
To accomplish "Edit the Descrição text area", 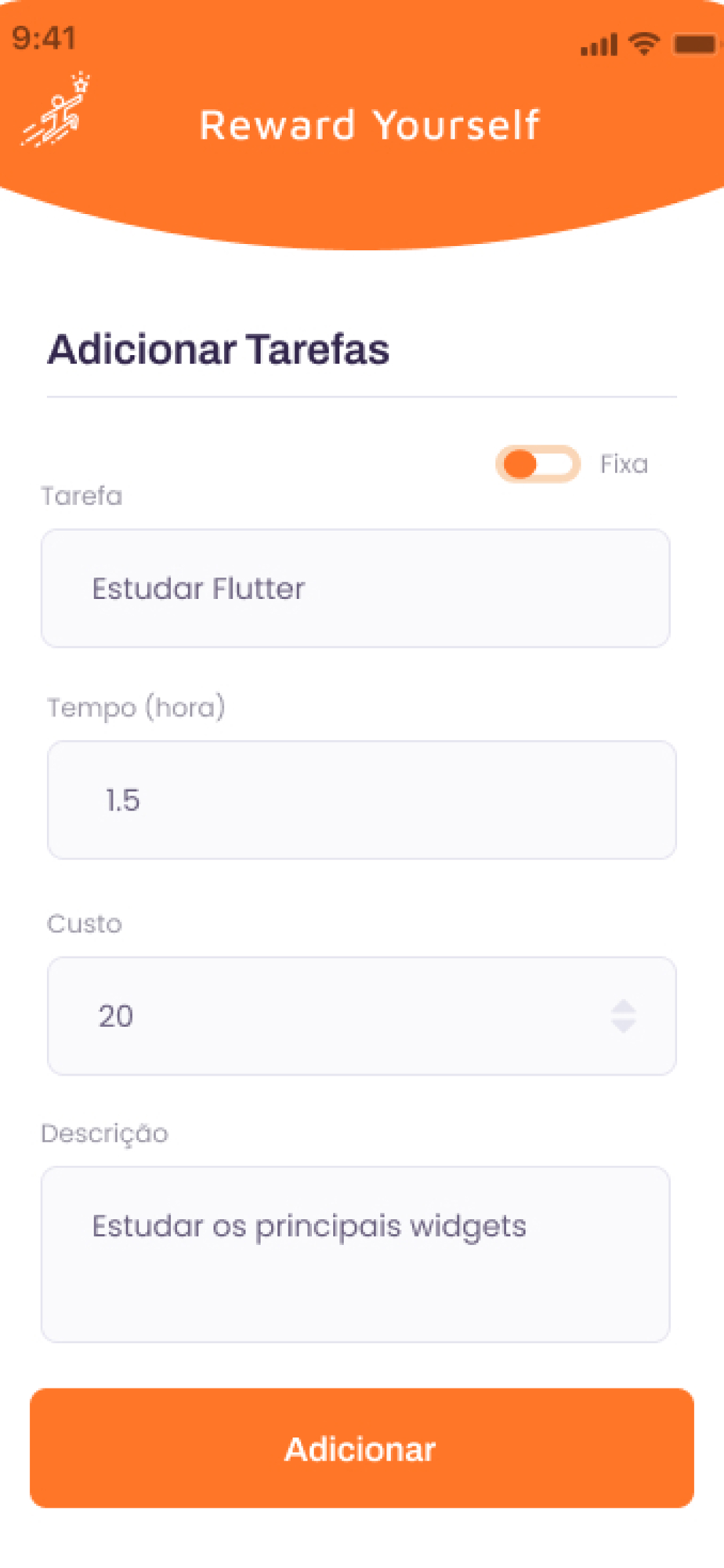I will (x=355, y=1254).
